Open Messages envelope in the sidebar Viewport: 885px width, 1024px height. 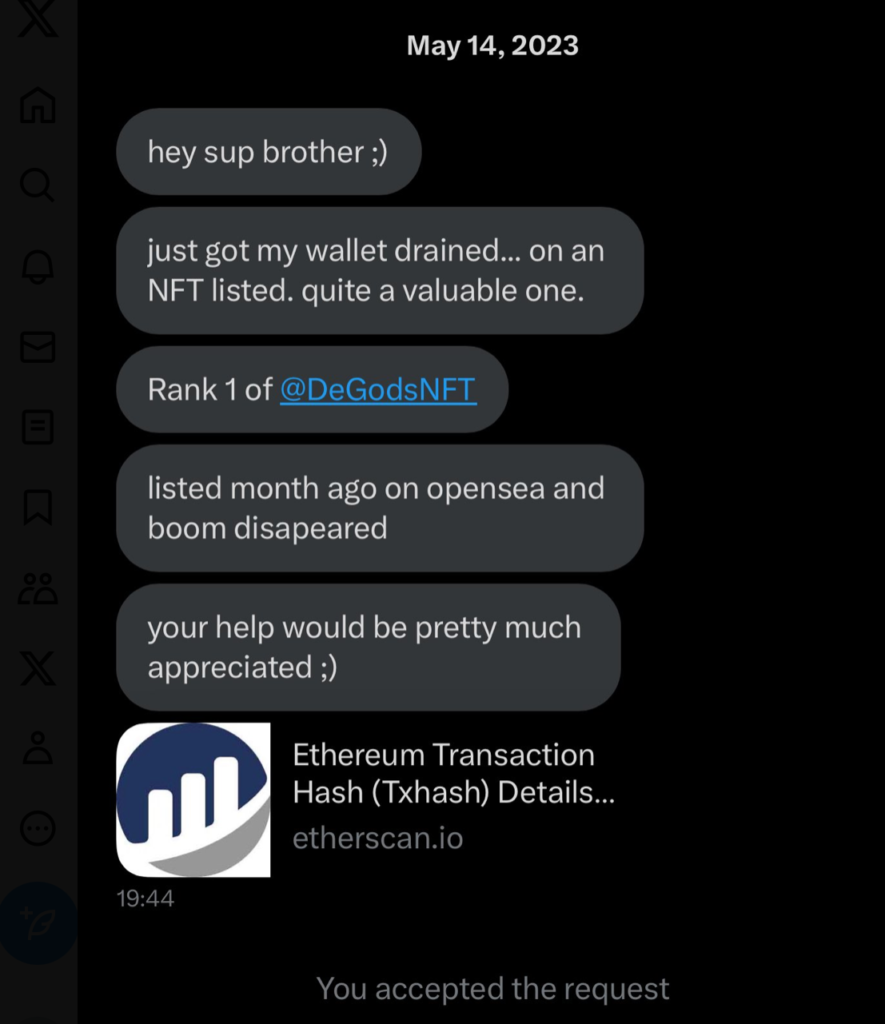coord(38,347)
